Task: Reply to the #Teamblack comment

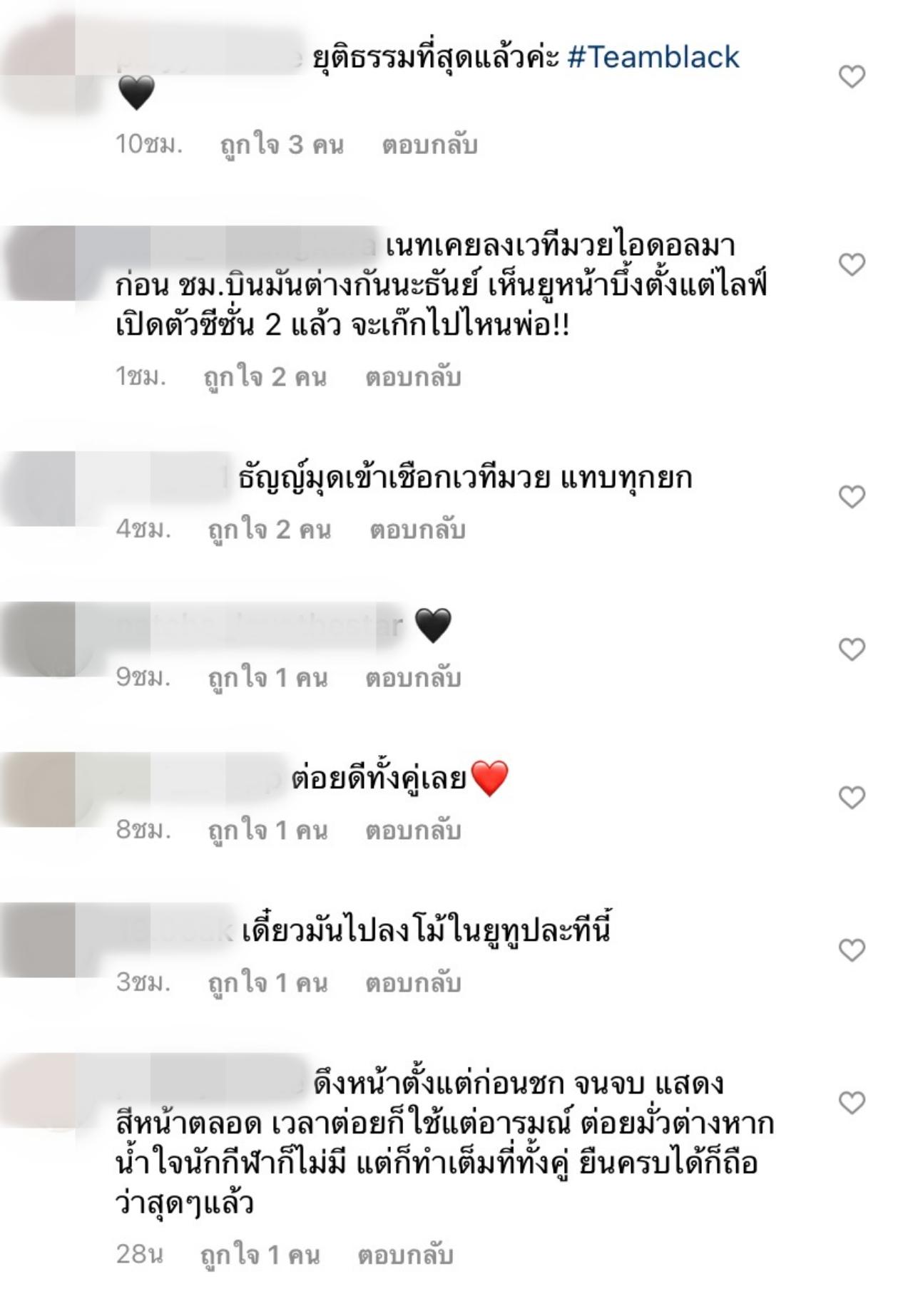Action: click(x=429, y=145)
